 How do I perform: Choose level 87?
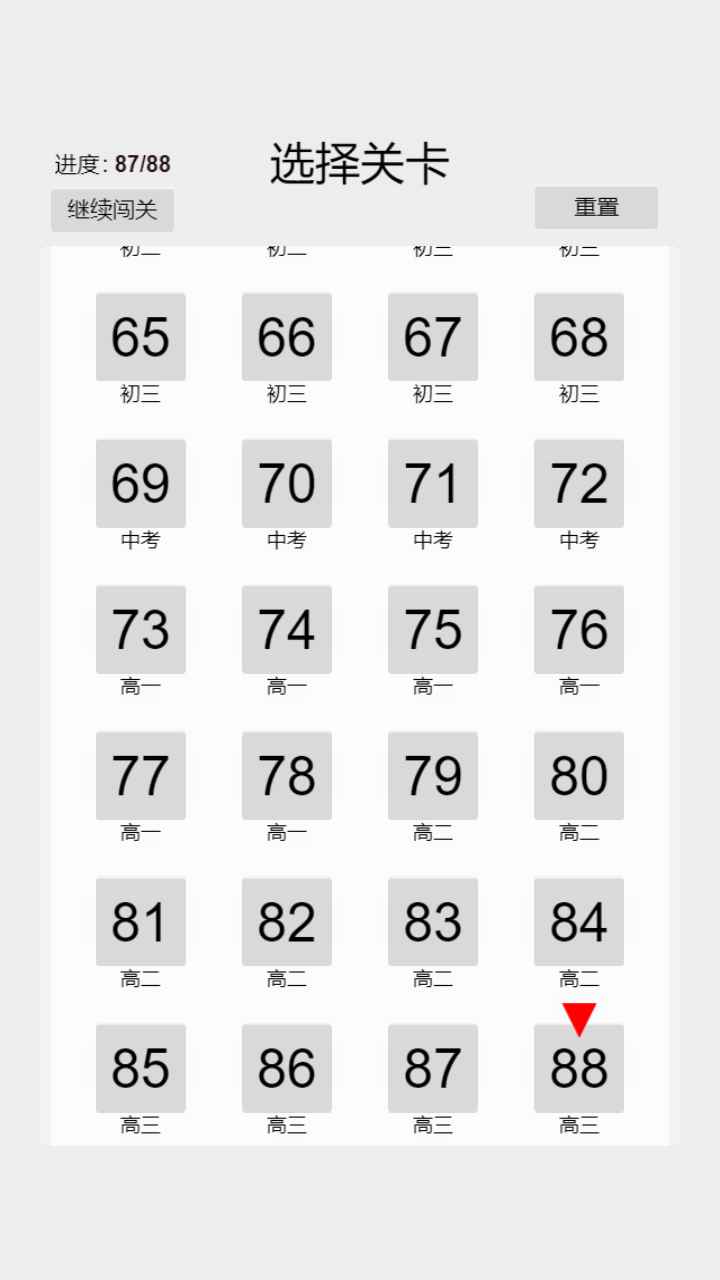pos(432,1068)
